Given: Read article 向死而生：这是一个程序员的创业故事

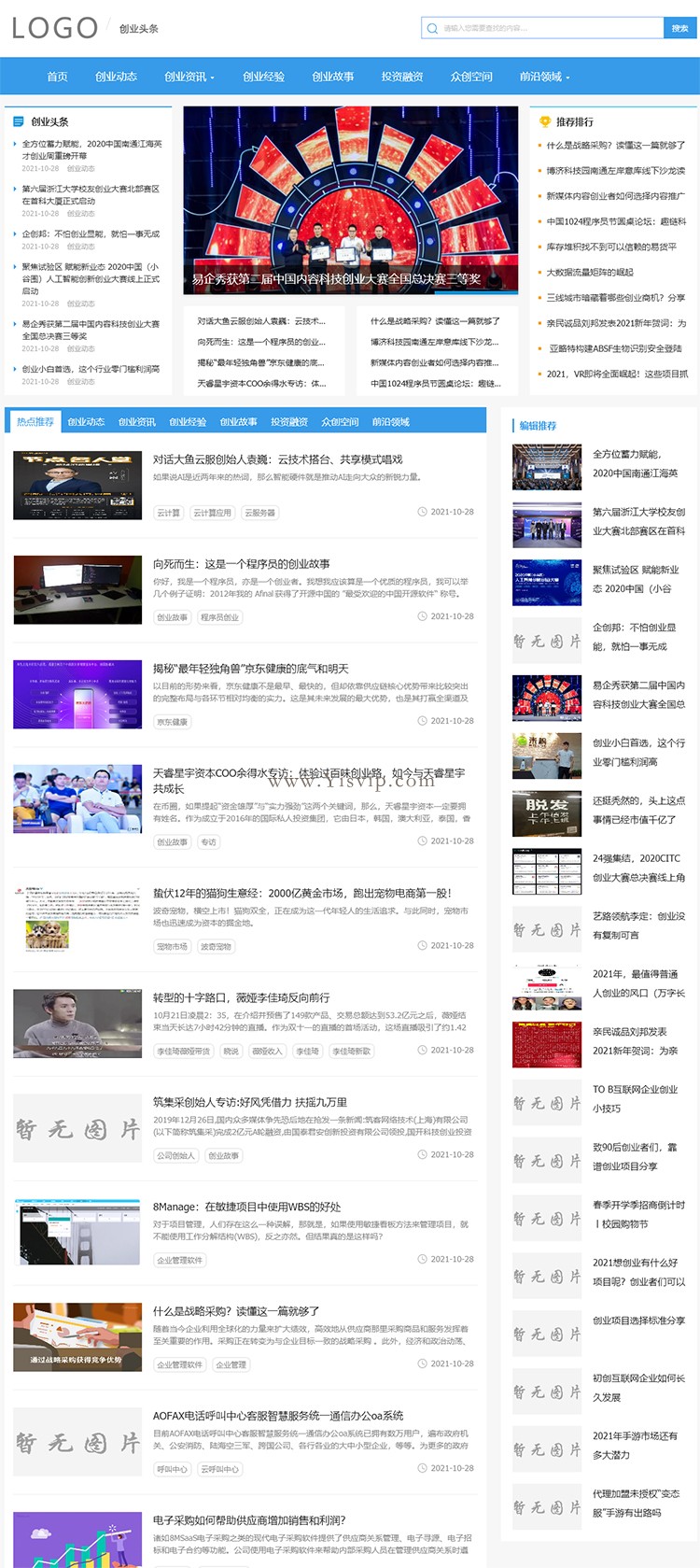Looking at the screenshot, I should pyautogui.click(x=241, y=564).
